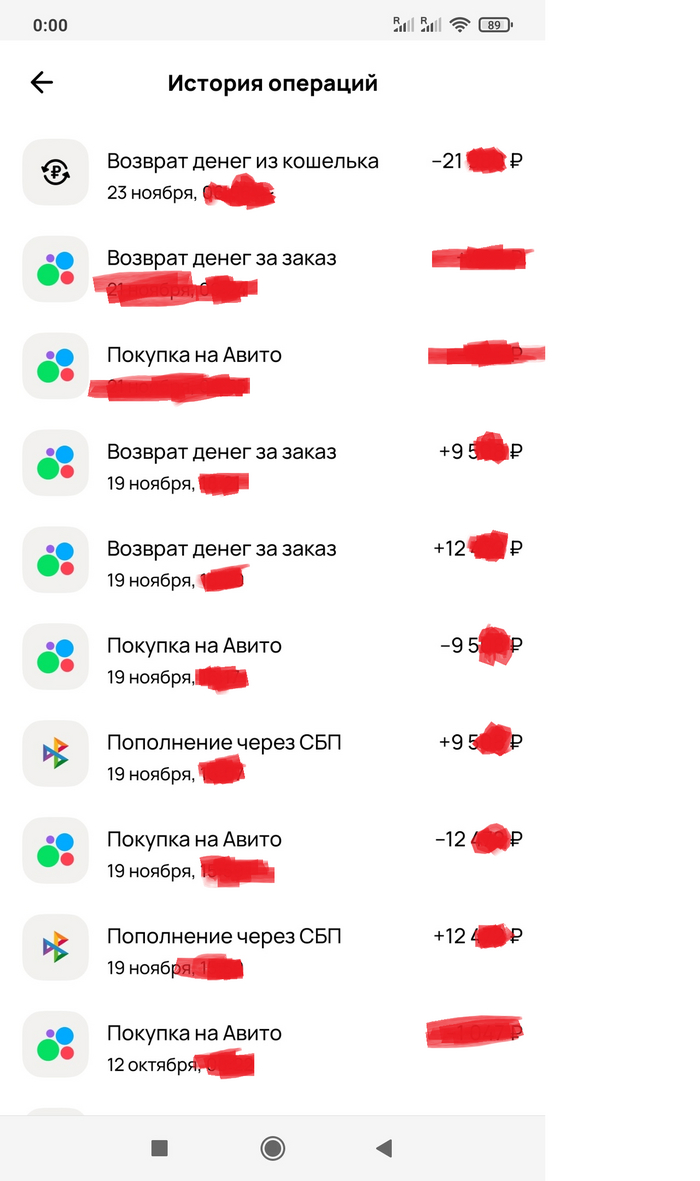Tap the system home button
This screenshot has width=700, height=1181.
click(272, 1149)
